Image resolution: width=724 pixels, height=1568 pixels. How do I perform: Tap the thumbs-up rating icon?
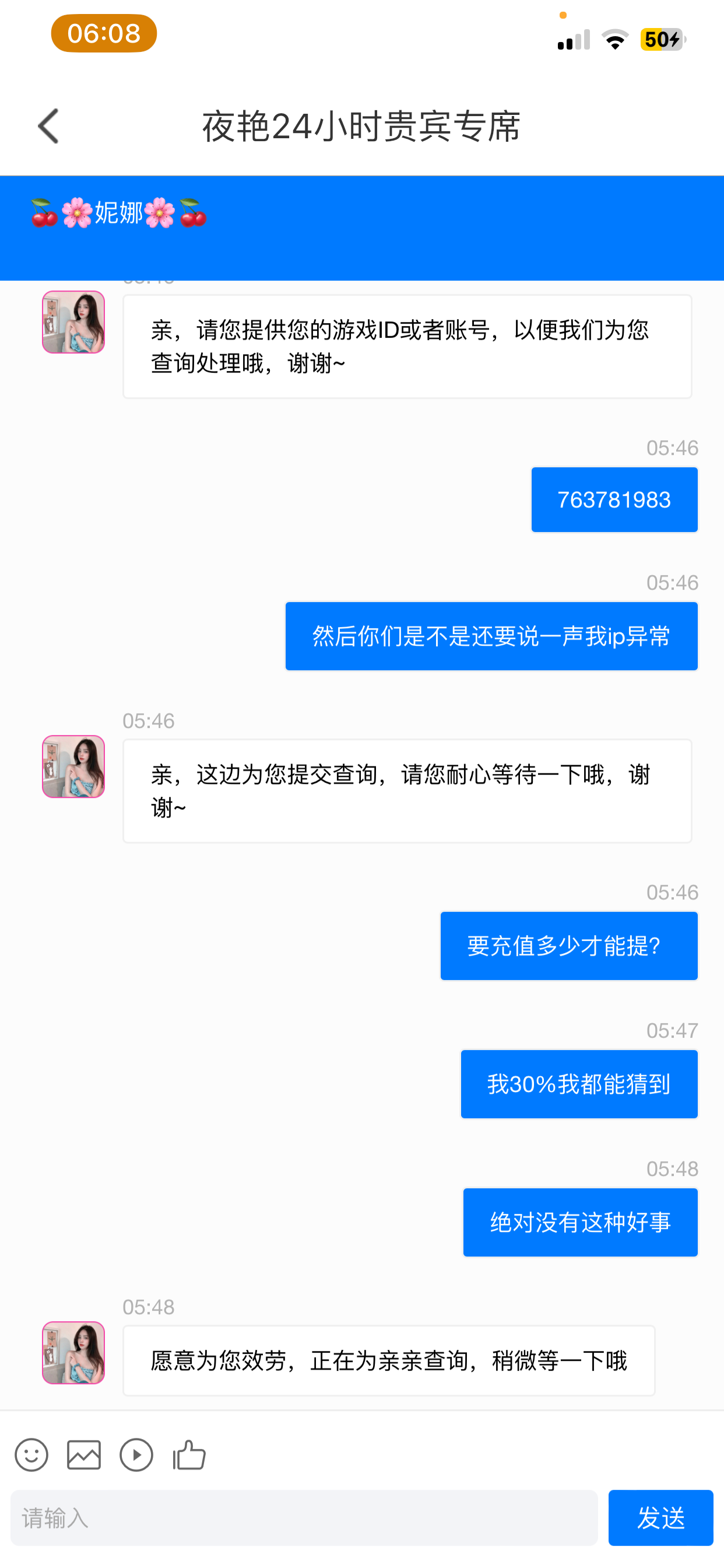(189, 1455)
